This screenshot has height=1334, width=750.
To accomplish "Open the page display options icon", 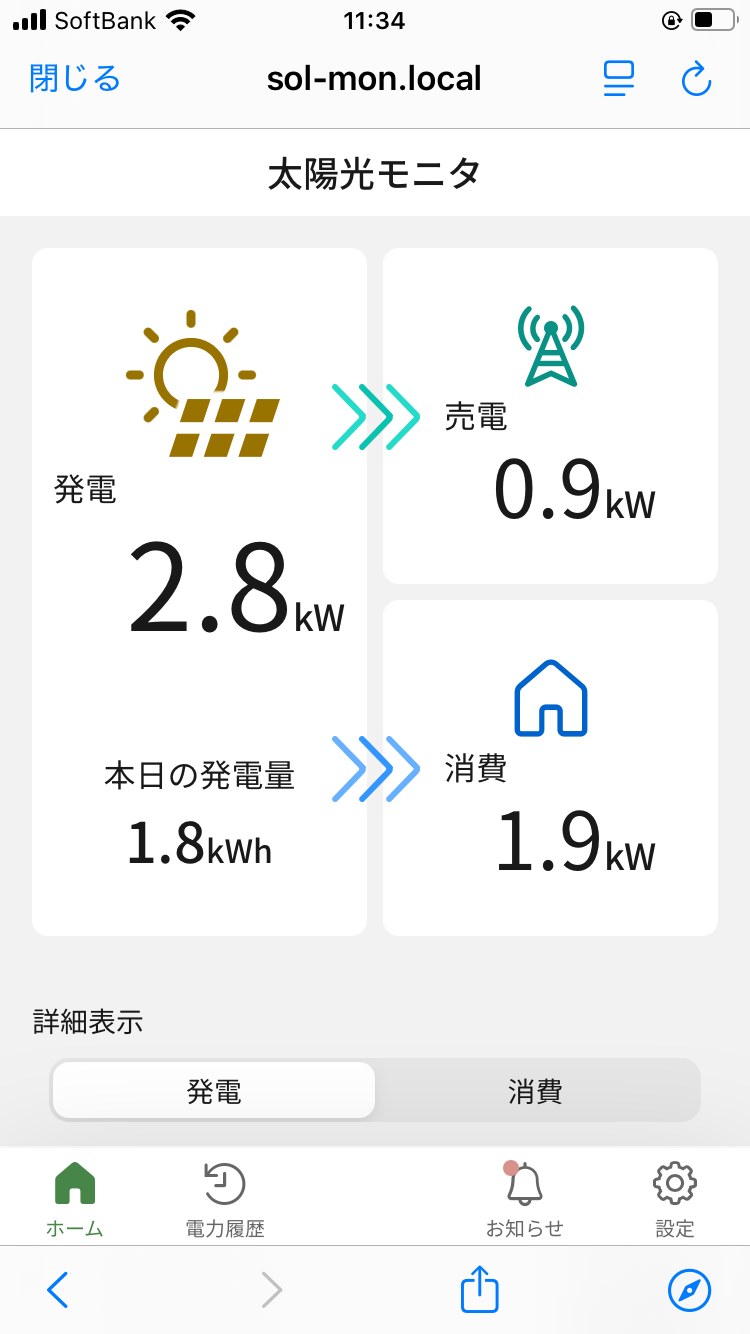I will pyautogui.click(x=619, y=79).
